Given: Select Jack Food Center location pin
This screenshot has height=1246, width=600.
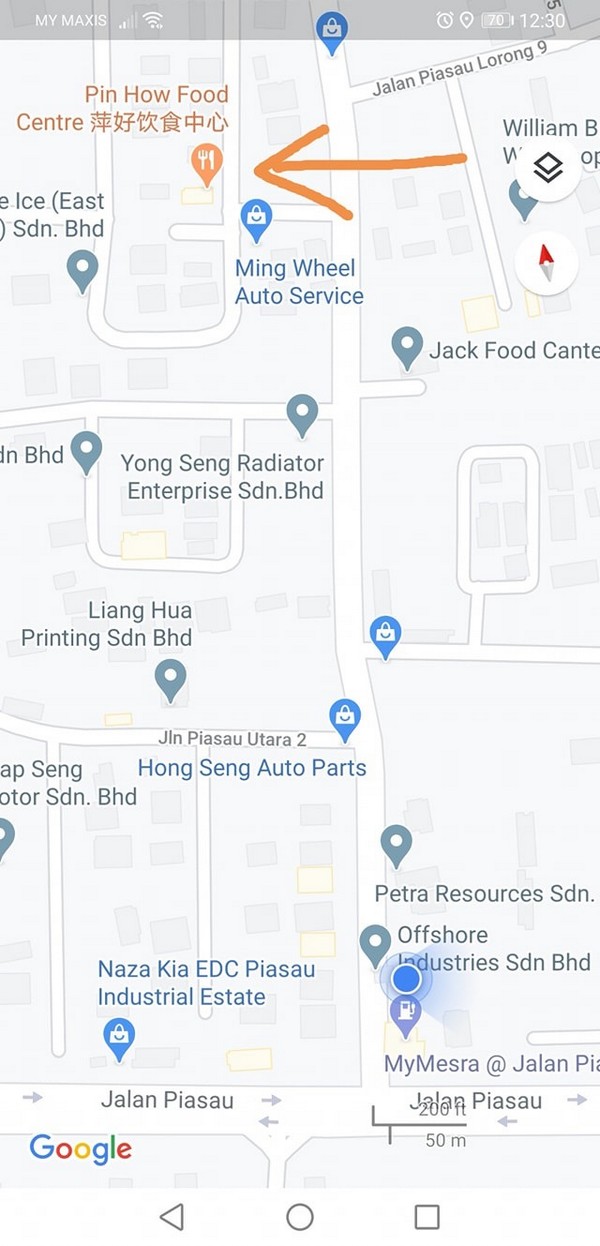Looking at the screenshot, I should click(x=406, y=347).
